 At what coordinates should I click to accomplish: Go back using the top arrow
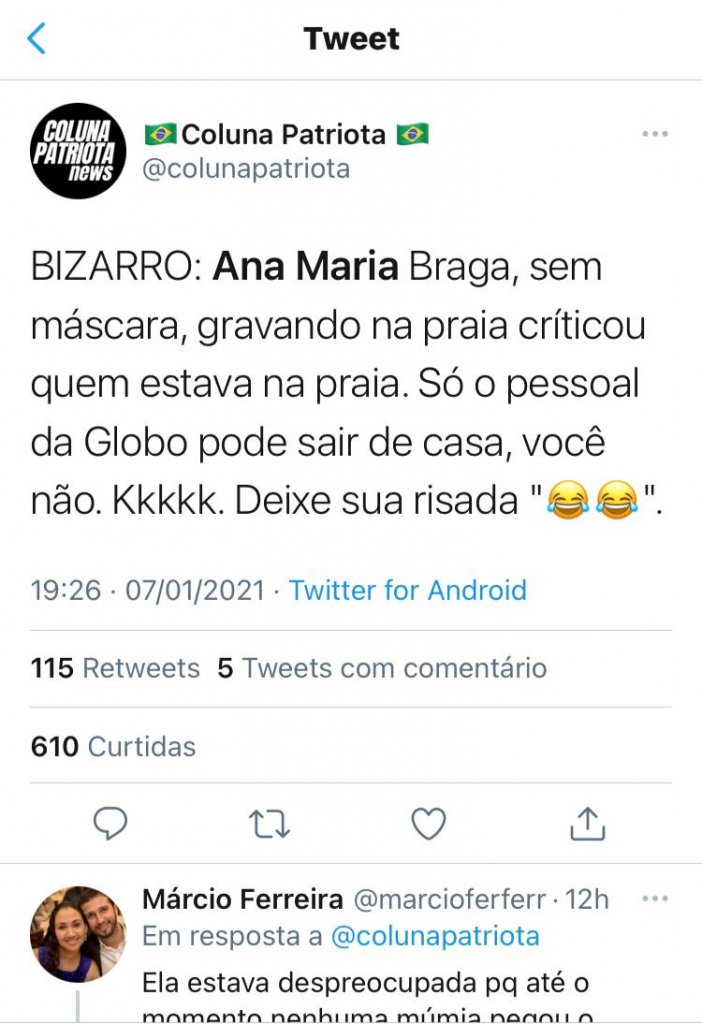tap(36, 39)
